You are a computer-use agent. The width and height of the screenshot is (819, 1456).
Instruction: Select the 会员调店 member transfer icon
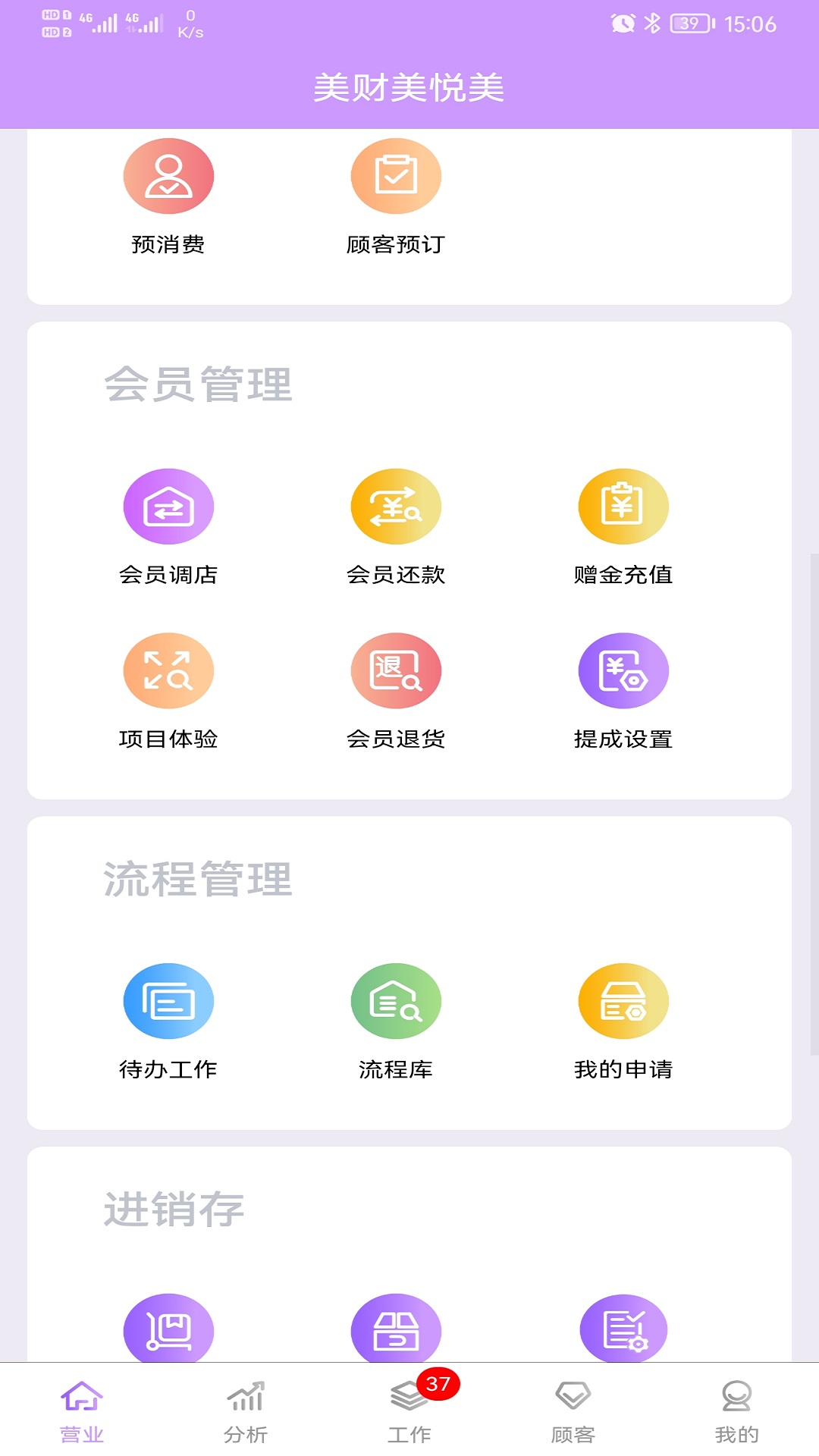[x=168, y=507]
